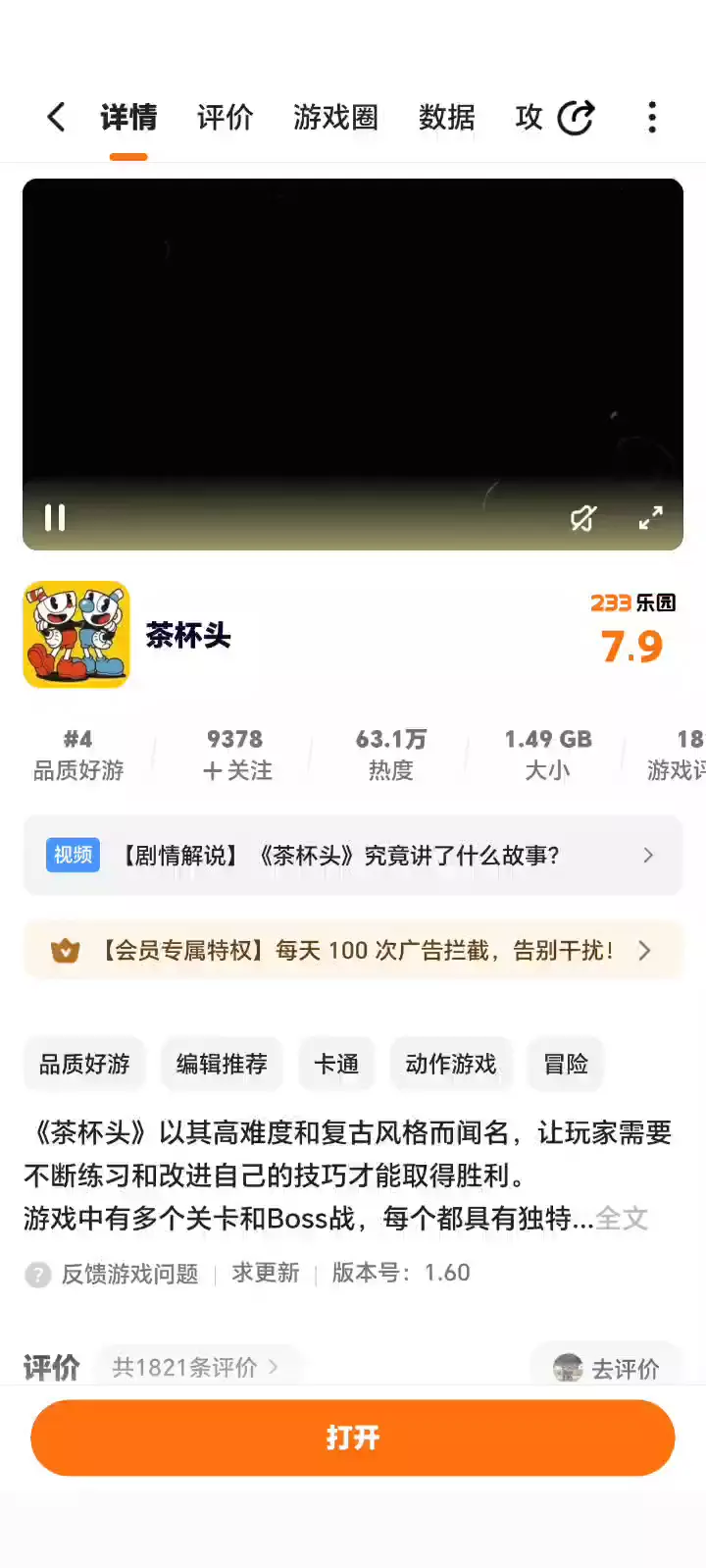Open the 剧情解说 video link

tap(353, 855)
